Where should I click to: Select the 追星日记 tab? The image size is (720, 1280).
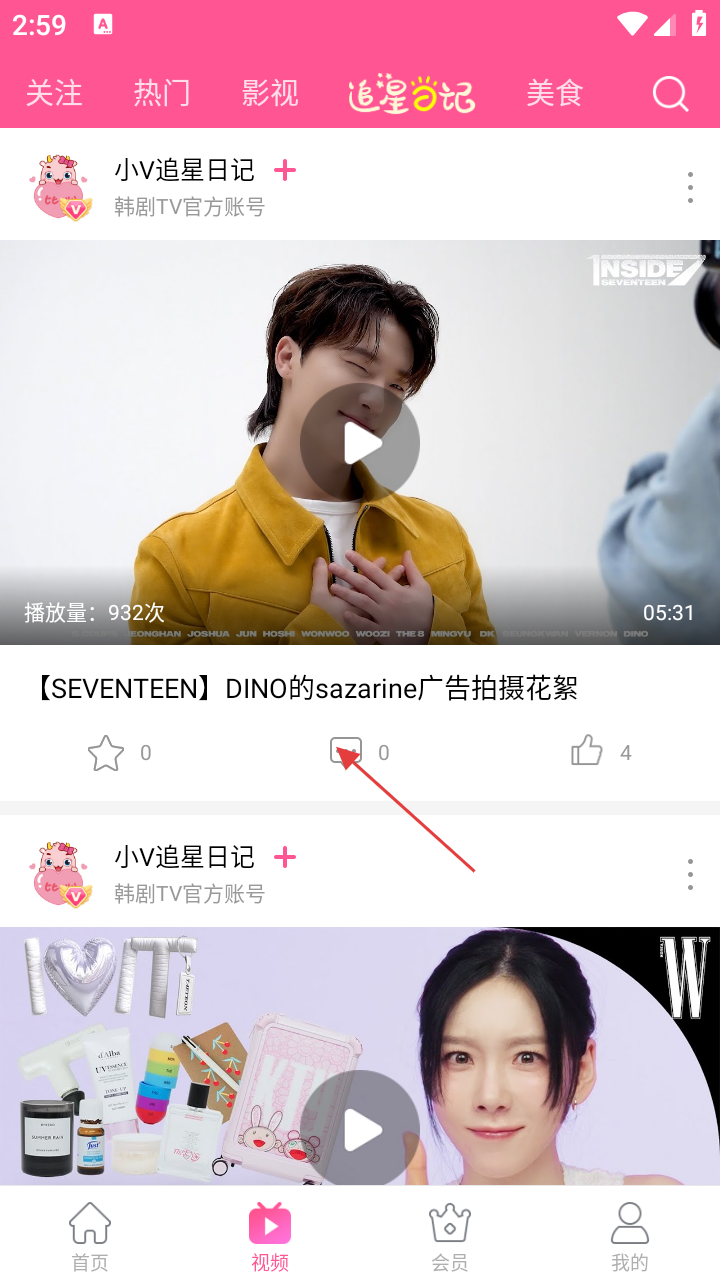(411, 94)
